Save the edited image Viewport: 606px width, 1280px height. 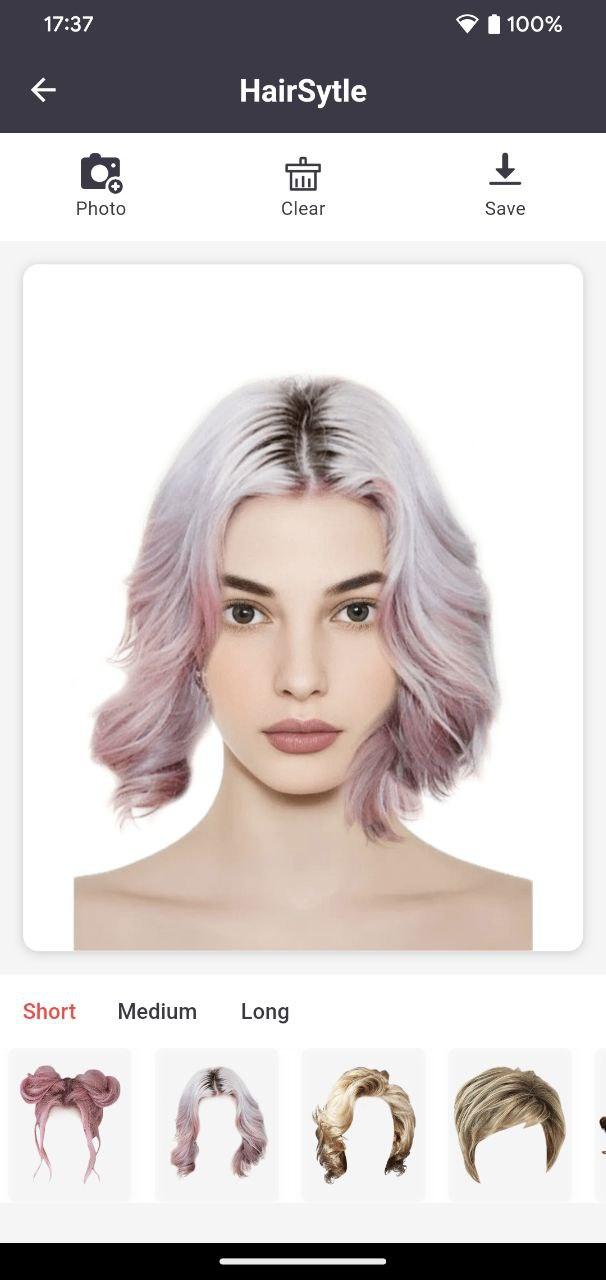(x=505, y=186)
